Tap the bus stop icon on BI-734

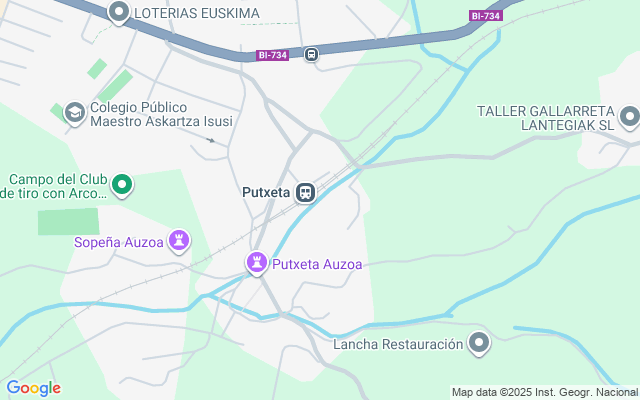pyautogui.click(x=312, y=54)
